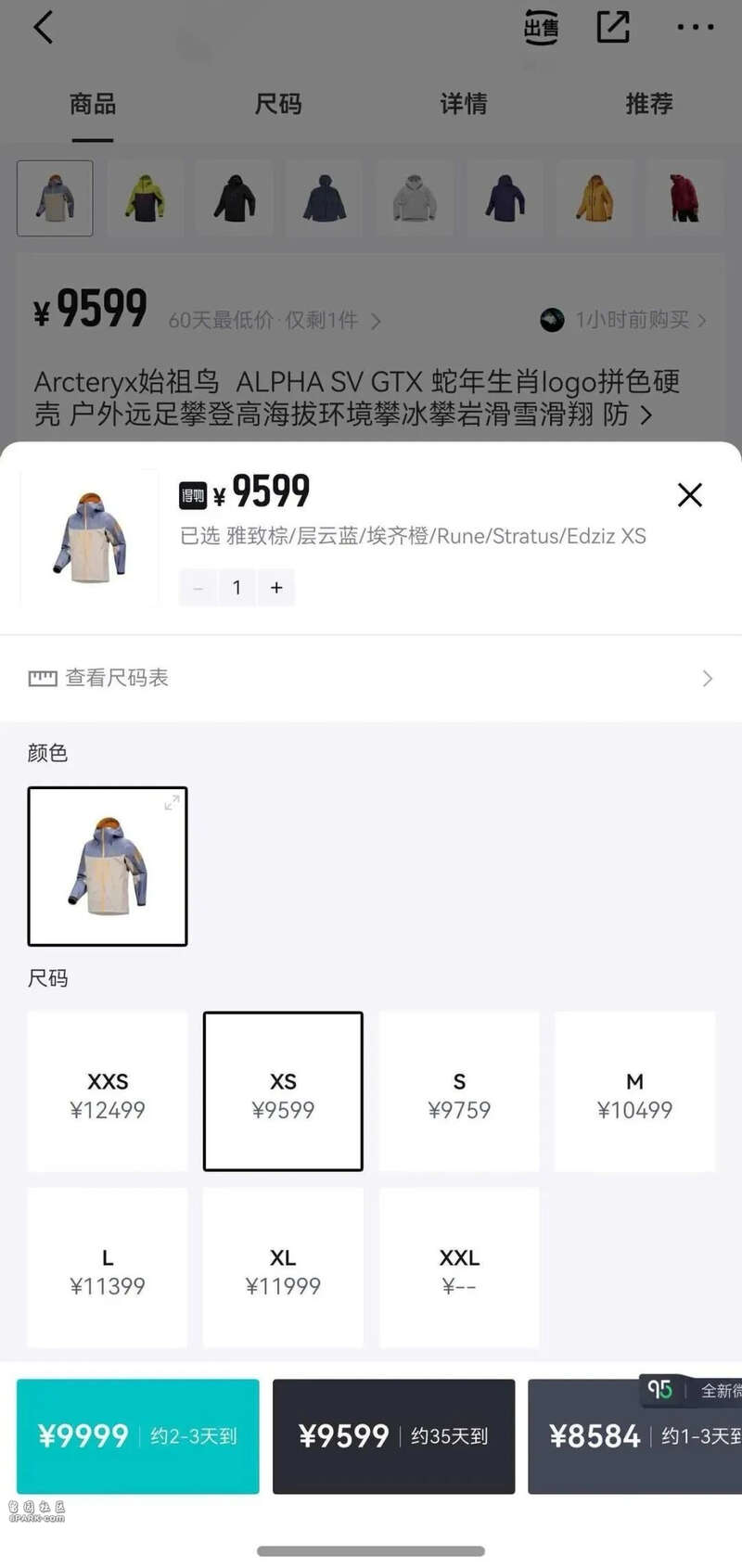Pick size M for ¥10499
The height and width of the screenshot is (1568, 742).
634,1092
